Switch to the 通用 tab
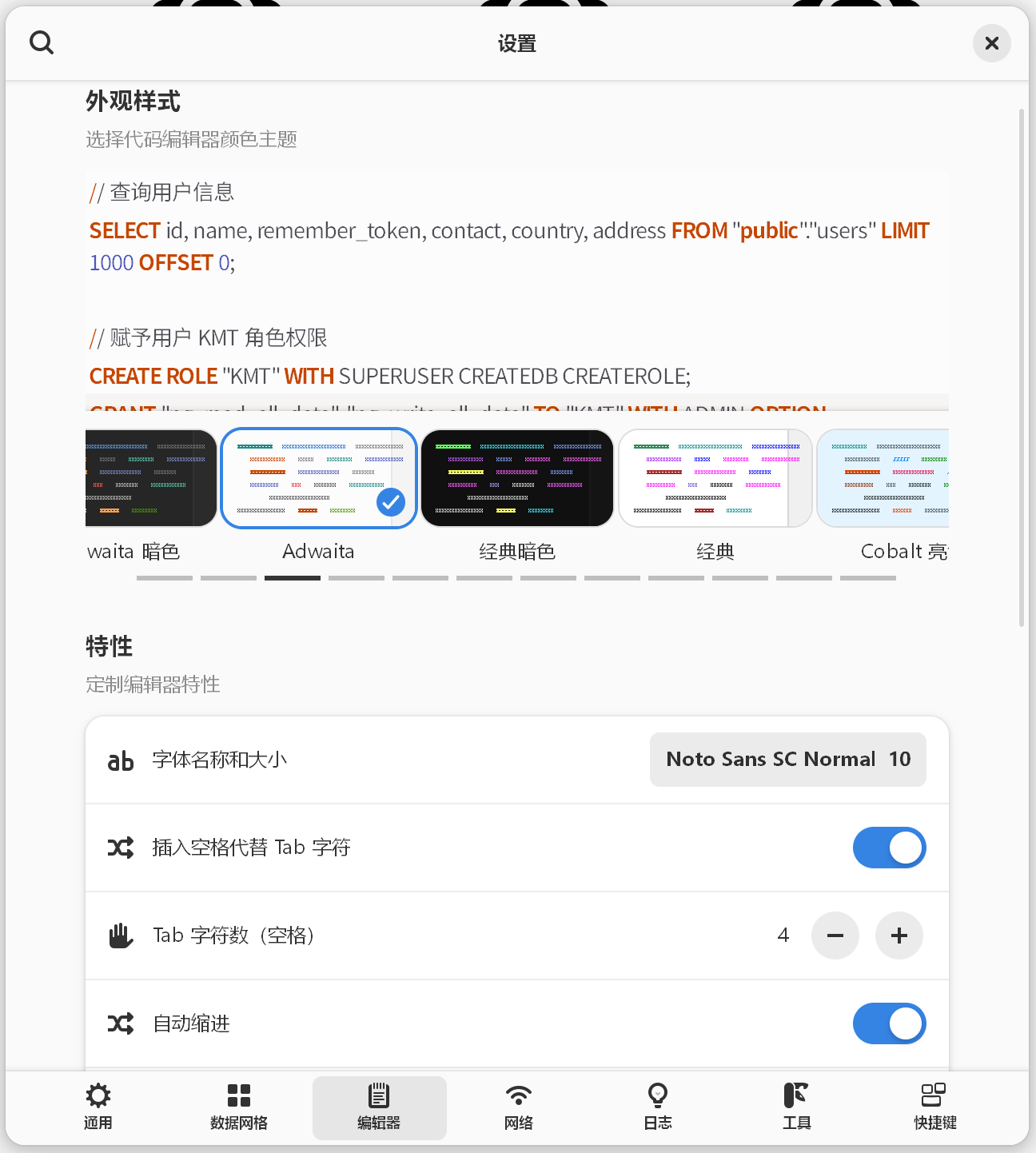Screen dimensions: 1036x1153 [x=98, y=1107]
